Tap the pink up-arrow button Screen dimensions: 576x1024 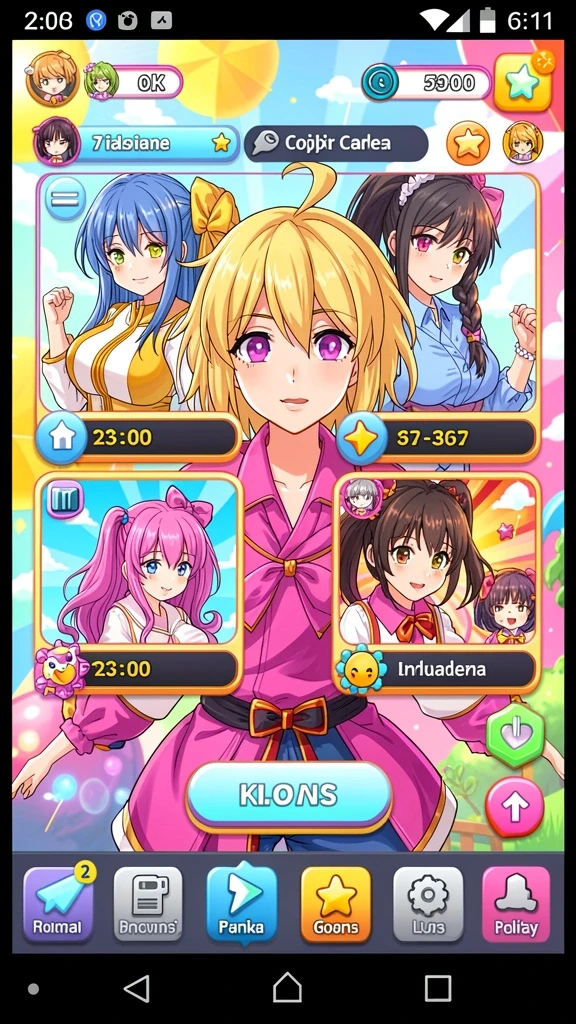[x=515, y=808]
